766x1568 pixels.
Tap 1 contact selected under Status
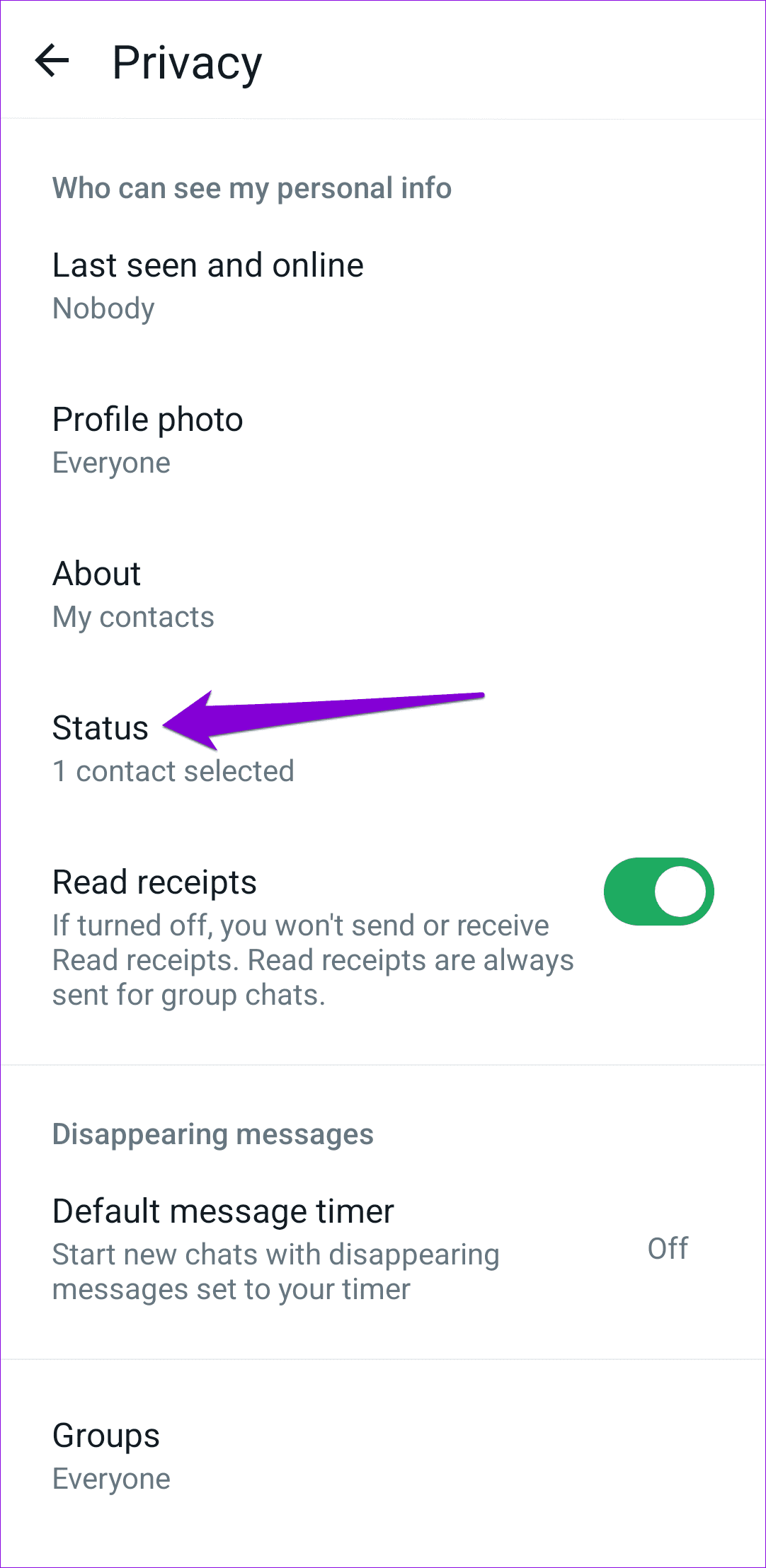[173, 771]
